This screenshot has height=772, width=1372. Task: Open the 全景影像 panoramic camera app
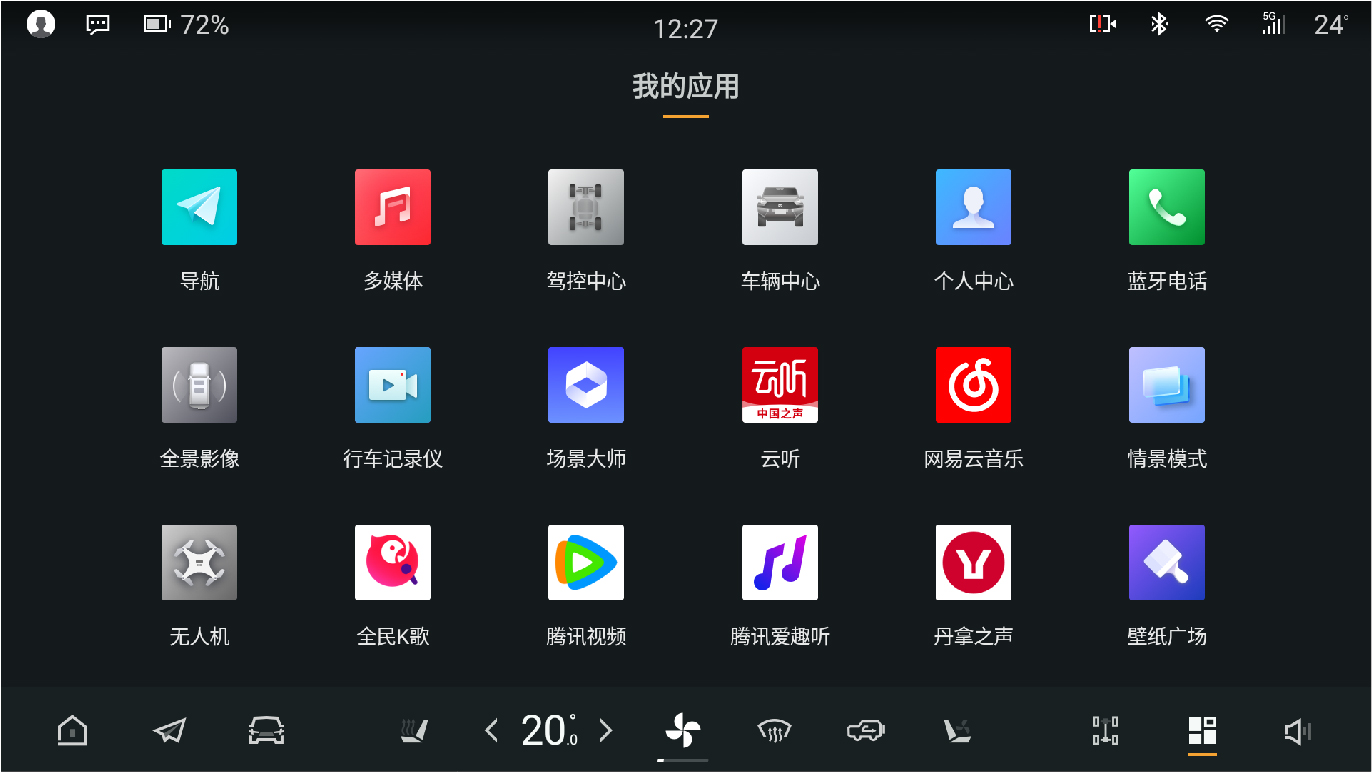coord(199,385)
